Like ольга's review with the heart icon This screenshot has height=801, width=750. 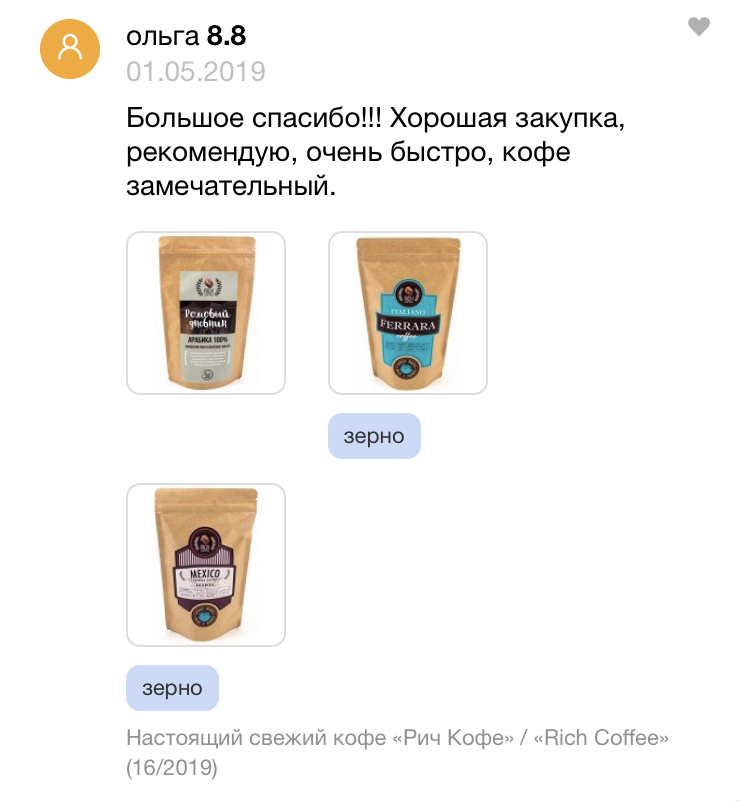coord(699,28)
